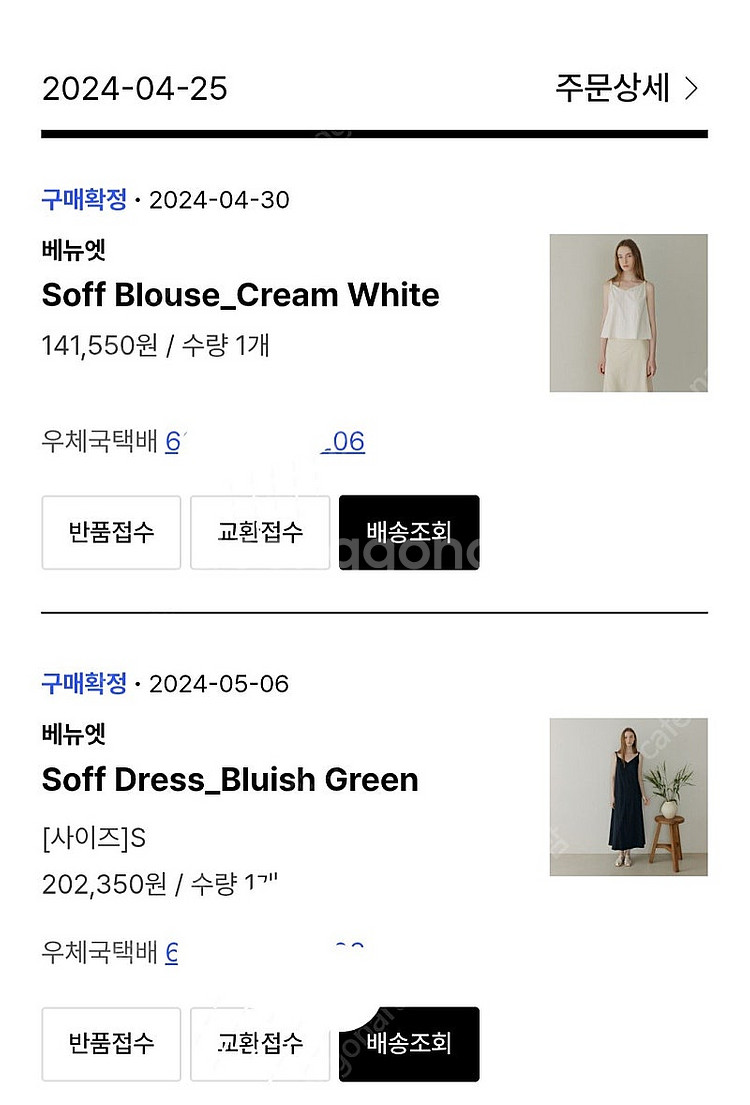Viewport: 750px width, 1105px height.
Task: Click 교환접수 for the Soff Dress order
Action: point(260,1044)
